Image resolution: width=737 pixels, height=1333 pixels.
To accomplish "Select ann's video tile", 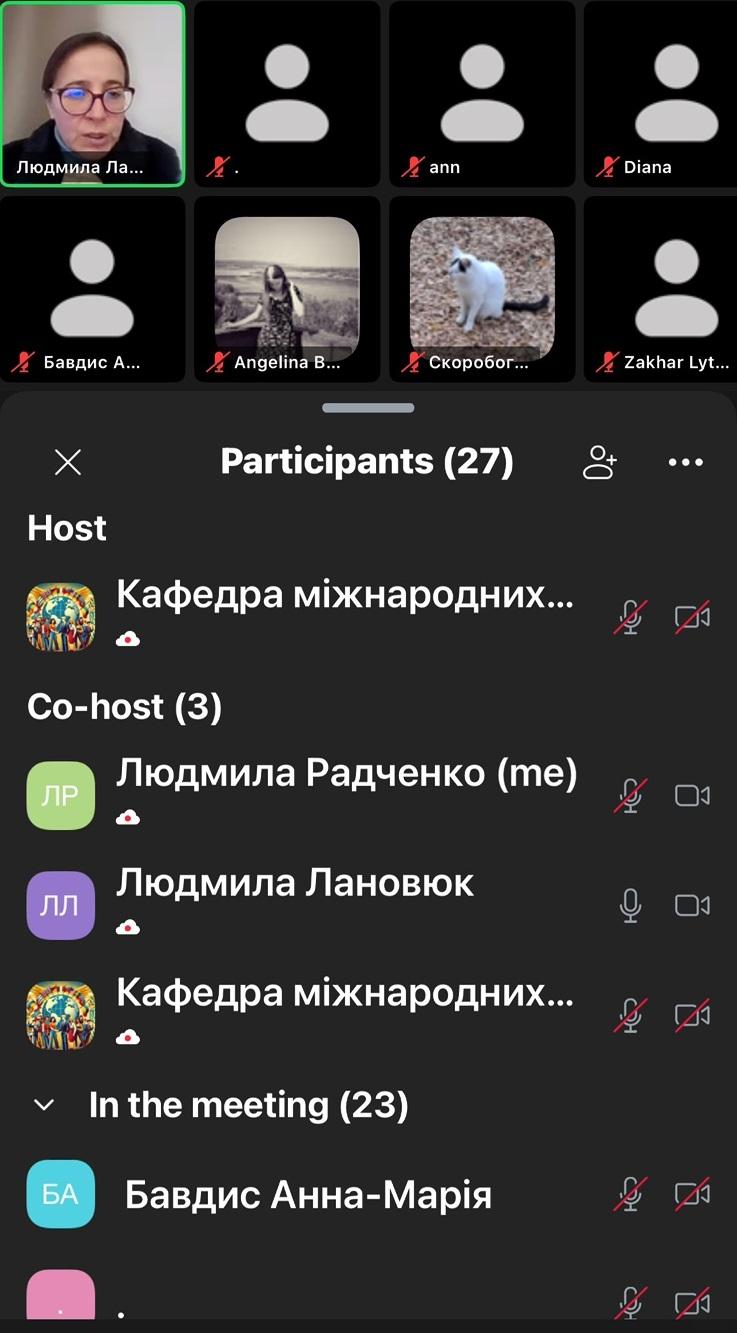I will pyautogui.click(x=482, y=94).
